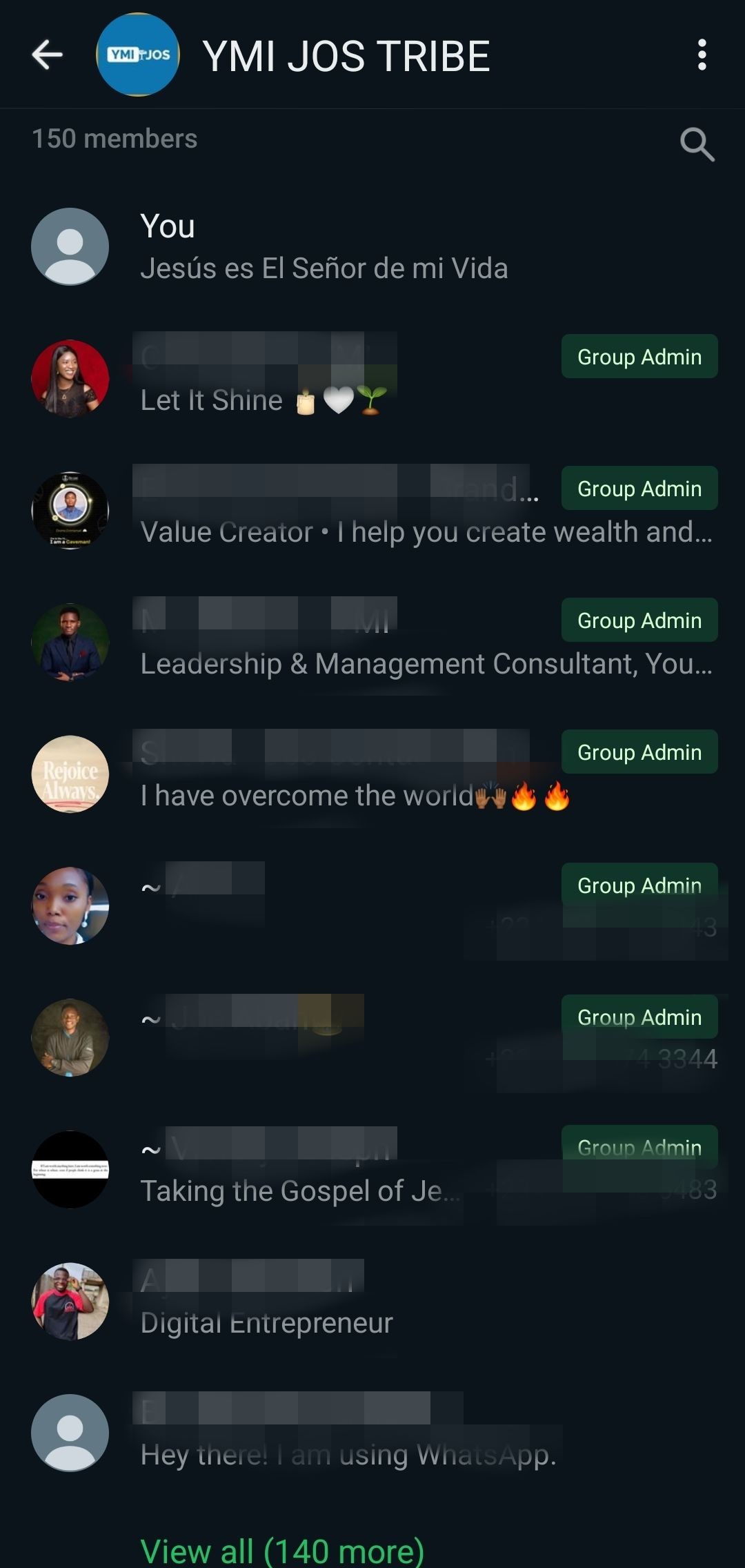Open member 'Taking the Gospel of Je...'
Viewport: 745px width, 1568px height.
tap(372, 1169)
